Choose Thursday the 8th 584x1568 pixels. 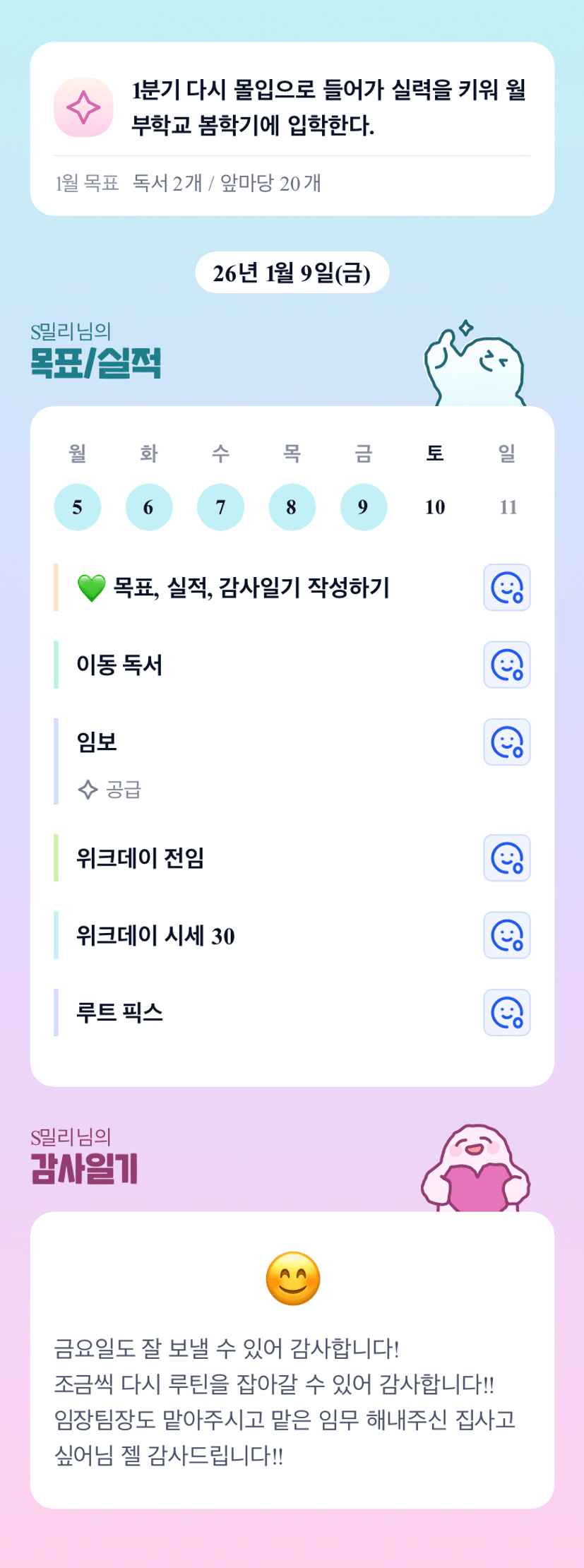(x=292, y=507)
